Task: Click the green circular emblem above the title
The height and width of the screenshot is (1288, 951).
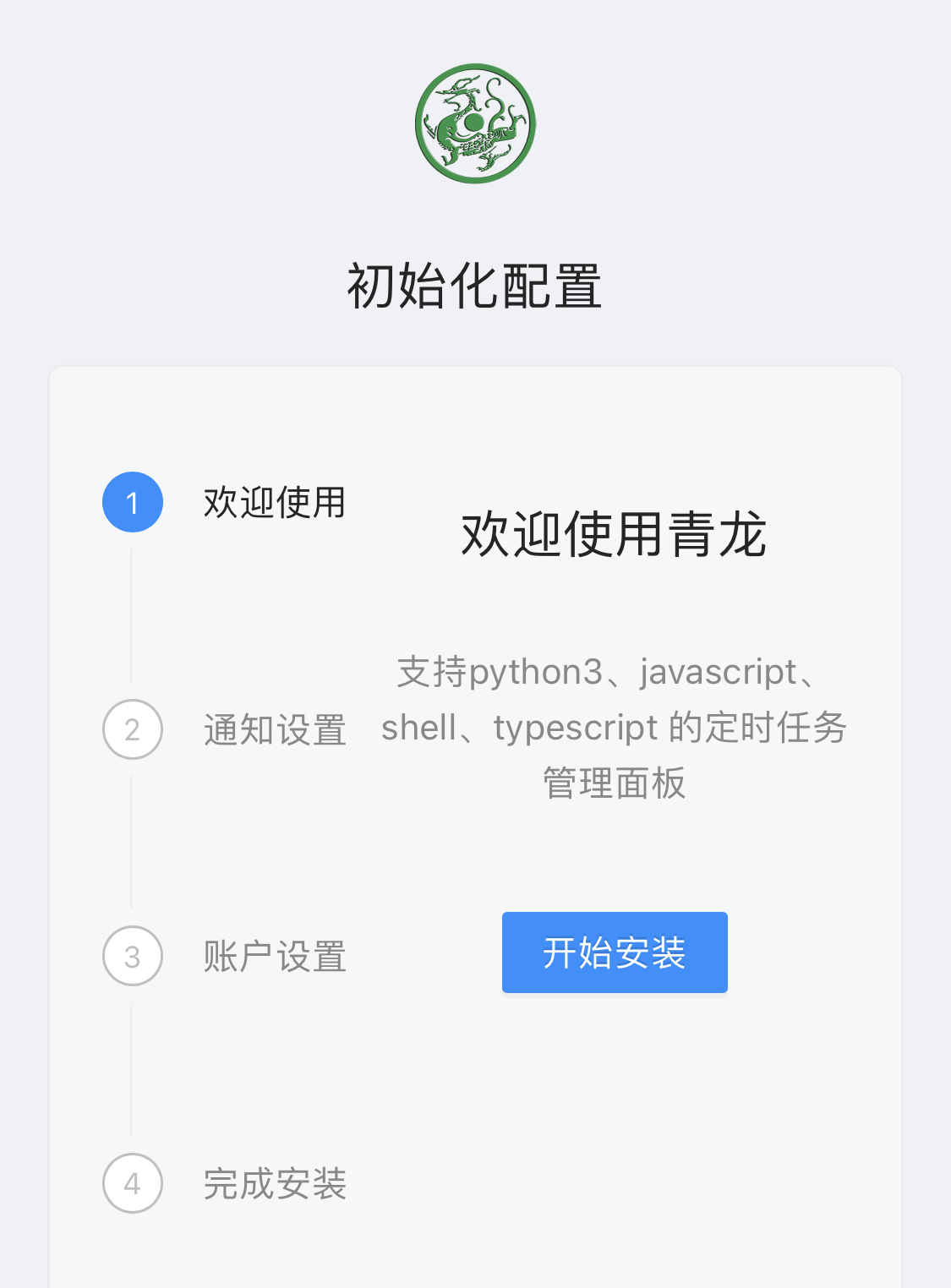Action: [x=475, y=123]
